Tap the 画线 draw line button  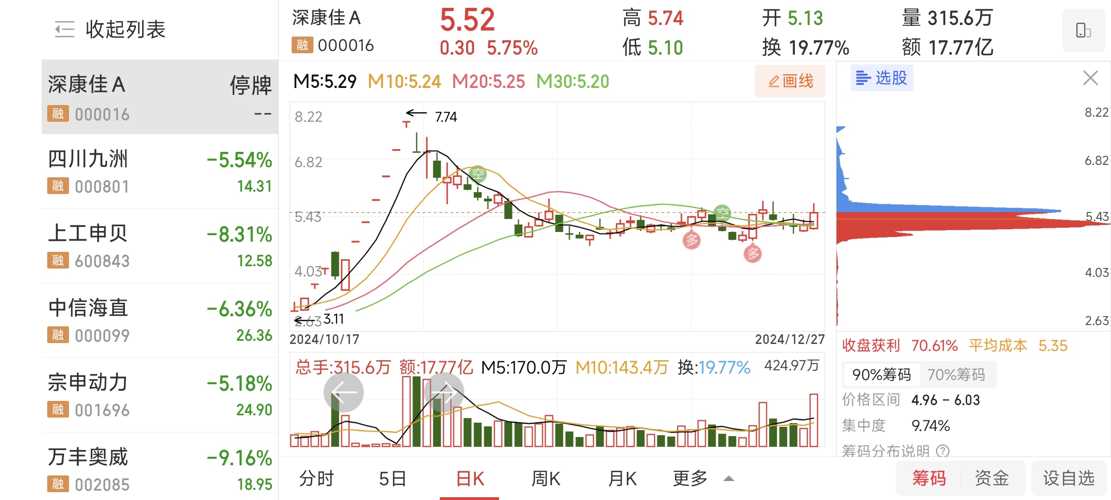[789, 82]
